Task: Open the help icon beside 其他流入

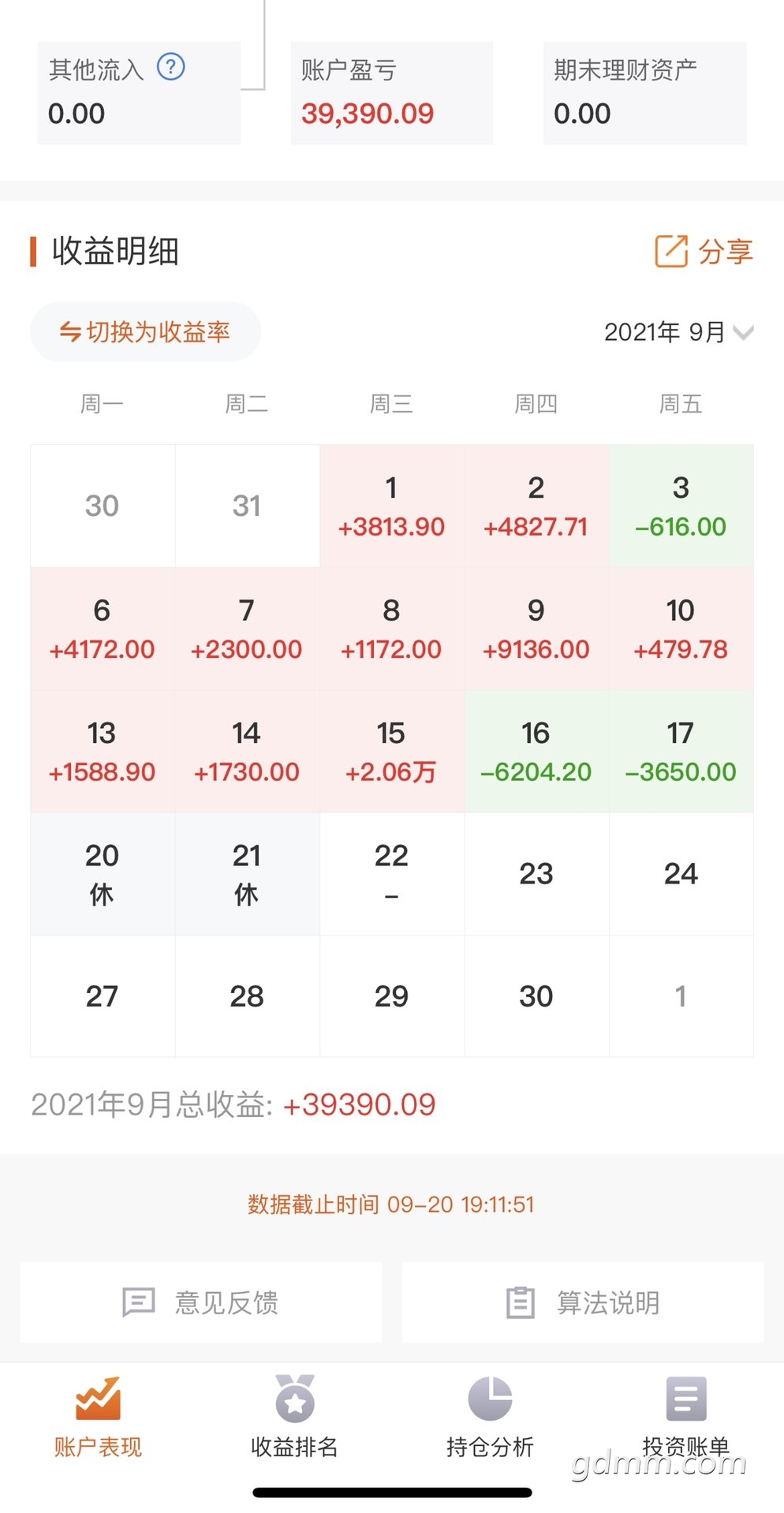Action: (171, 67)
